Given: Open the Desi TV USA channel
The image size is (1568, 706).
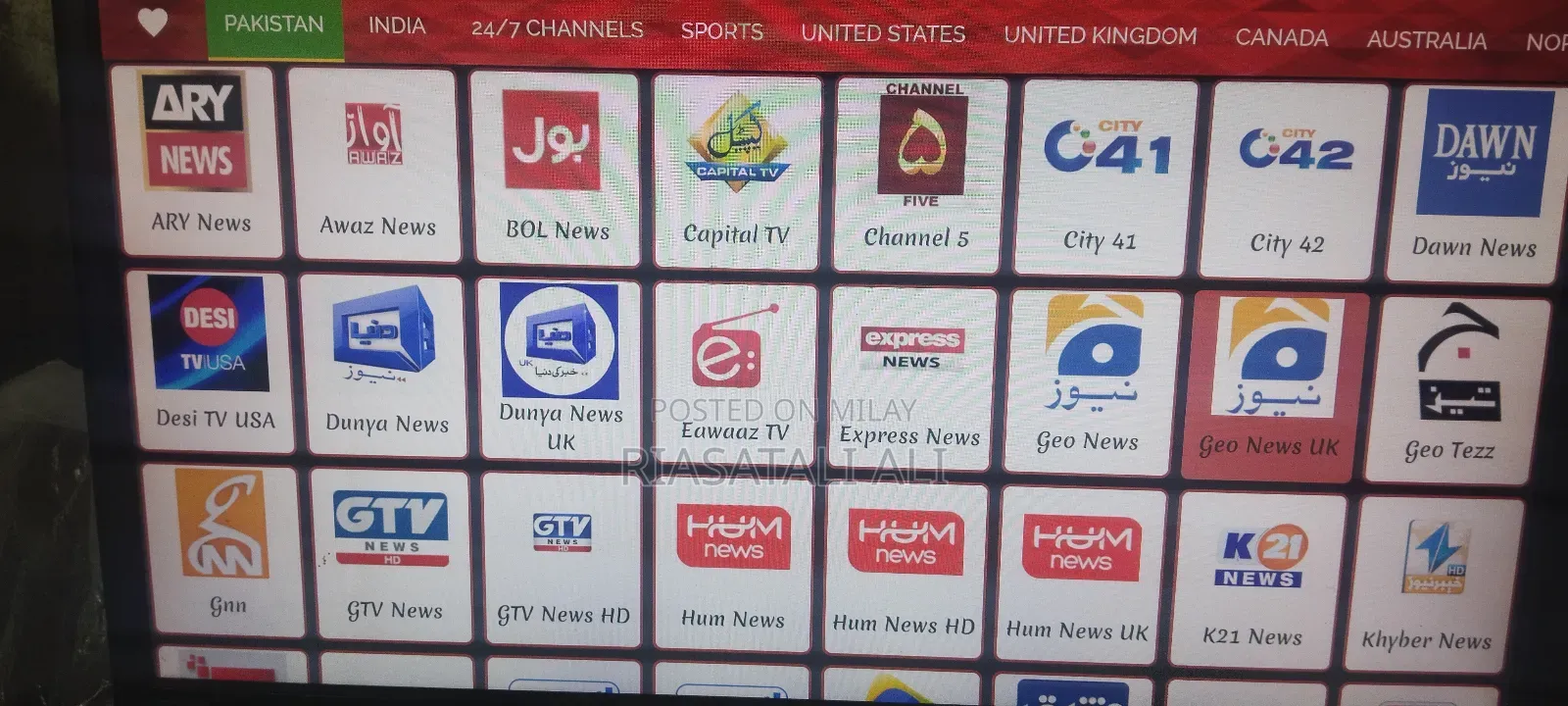Looking at the screenshot, I should (x=211, y=359).
